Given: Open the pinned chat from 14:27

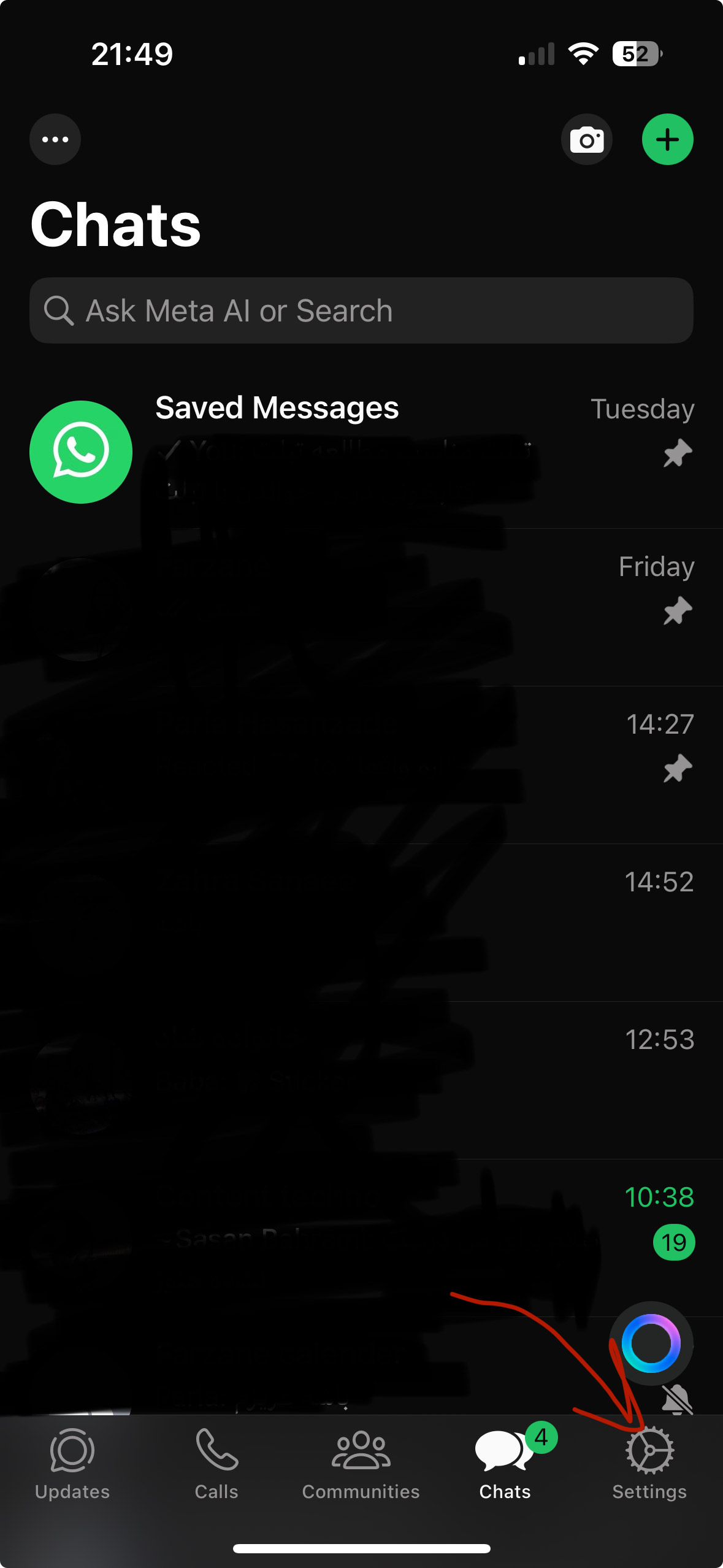Looking at the screenshot, I should pyautogui.click(x=361, y=765).
